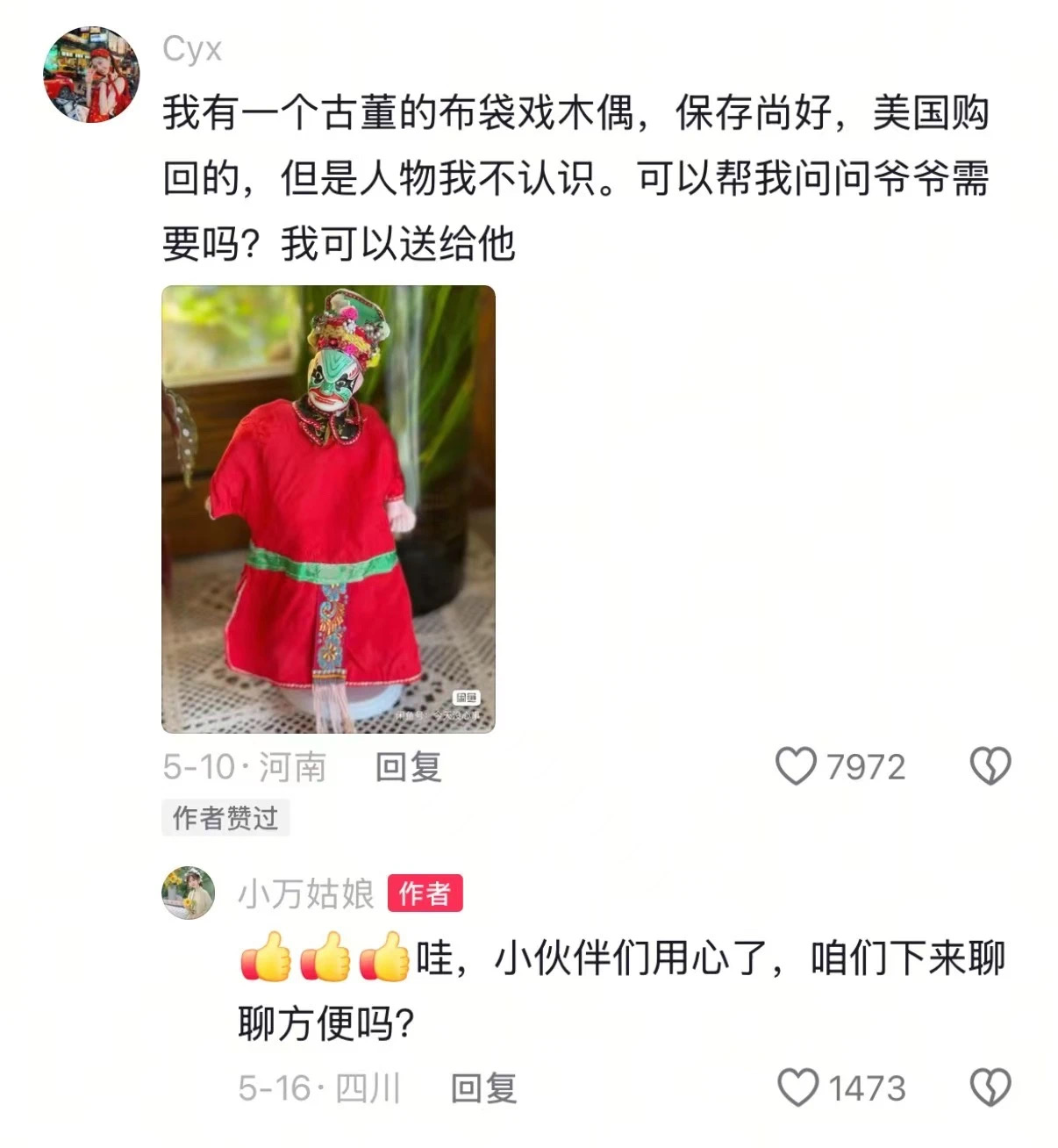This screenshot has width=1058, height=1148.
Task: Reply to 小万姑娘's comment
Action: [x=483, y=1088]
